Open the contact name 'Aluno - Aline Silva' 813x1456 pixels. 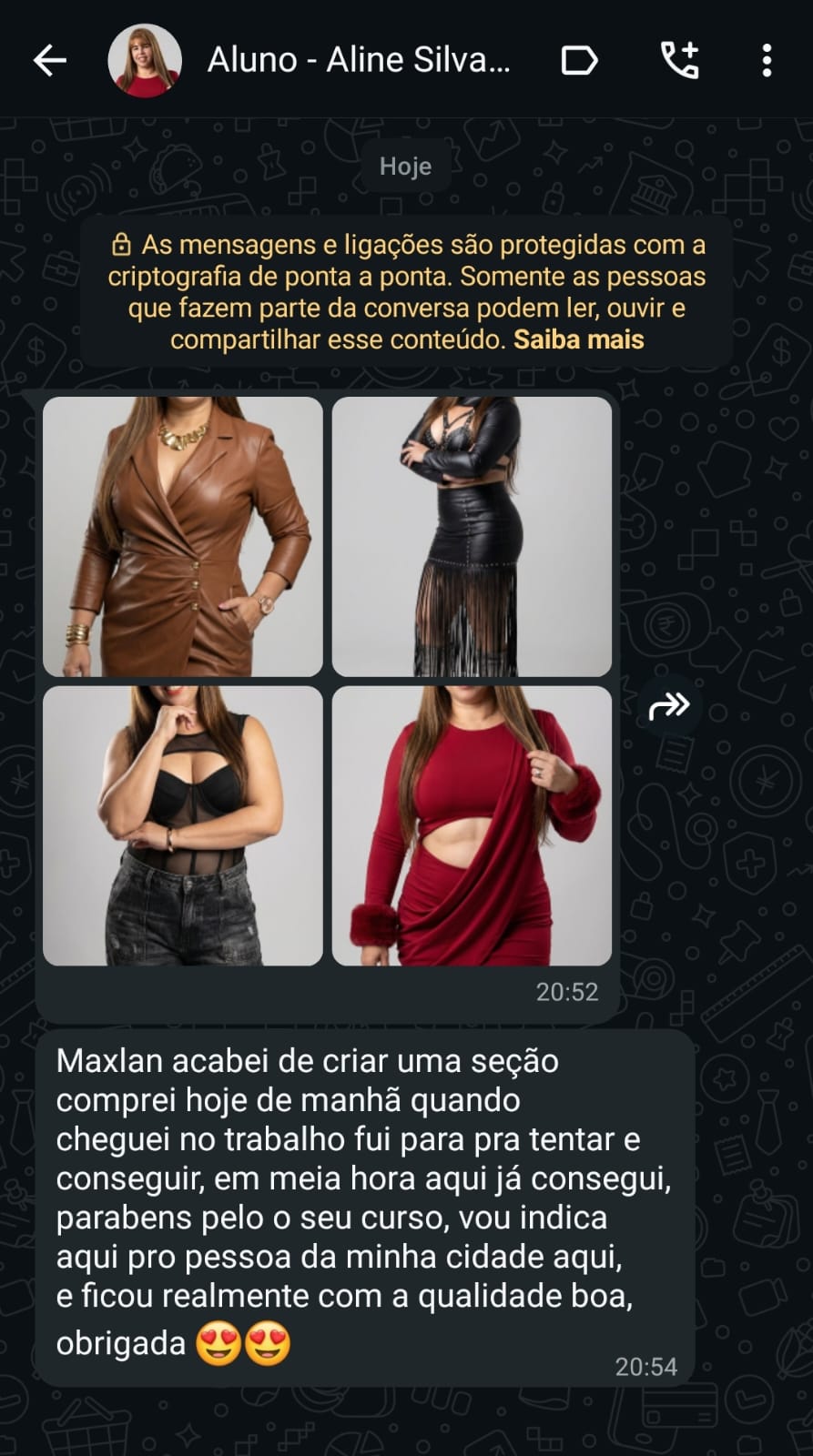(359, 59)
